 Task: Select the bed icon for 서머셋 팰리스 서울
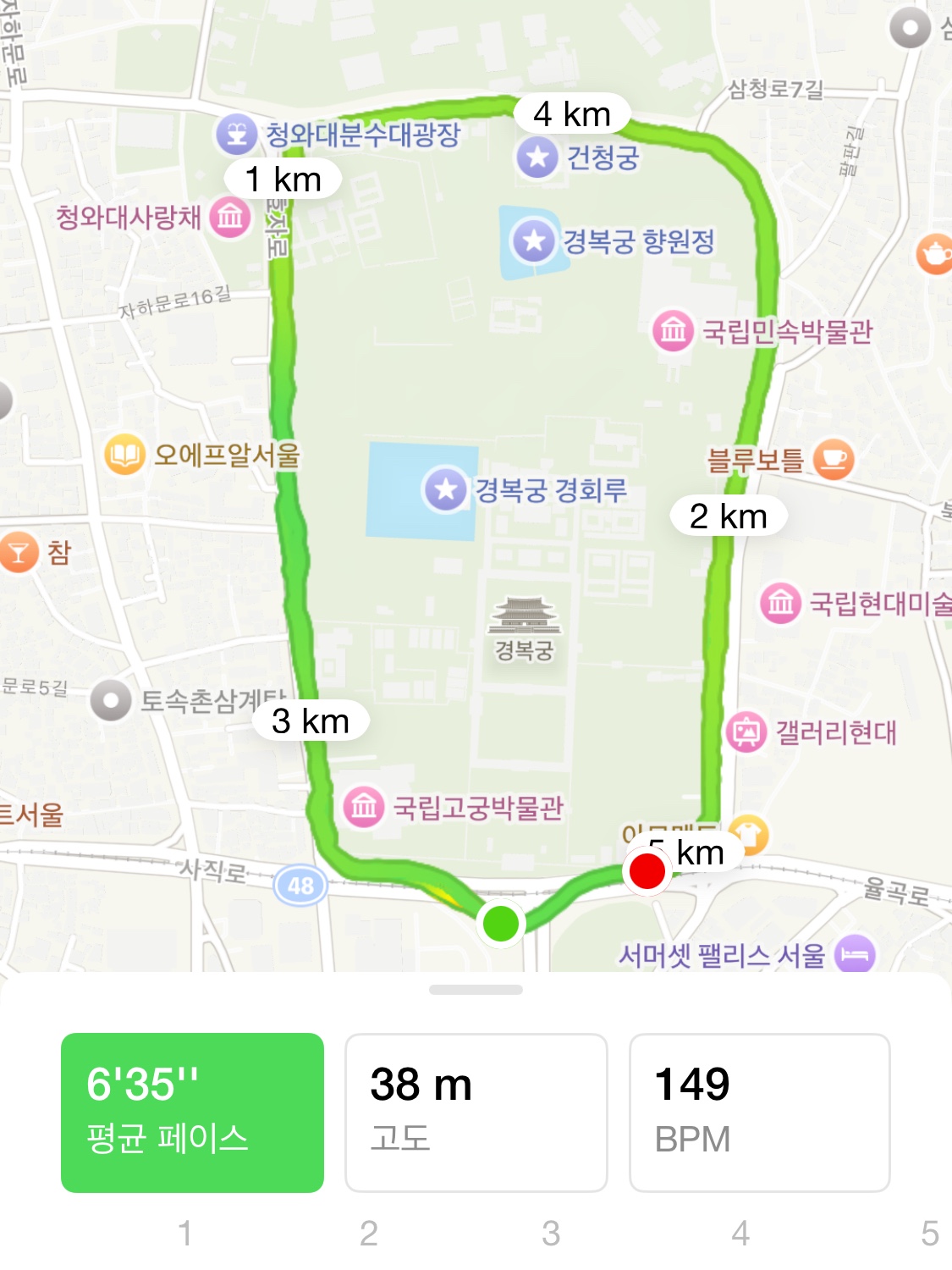[857, 952]
